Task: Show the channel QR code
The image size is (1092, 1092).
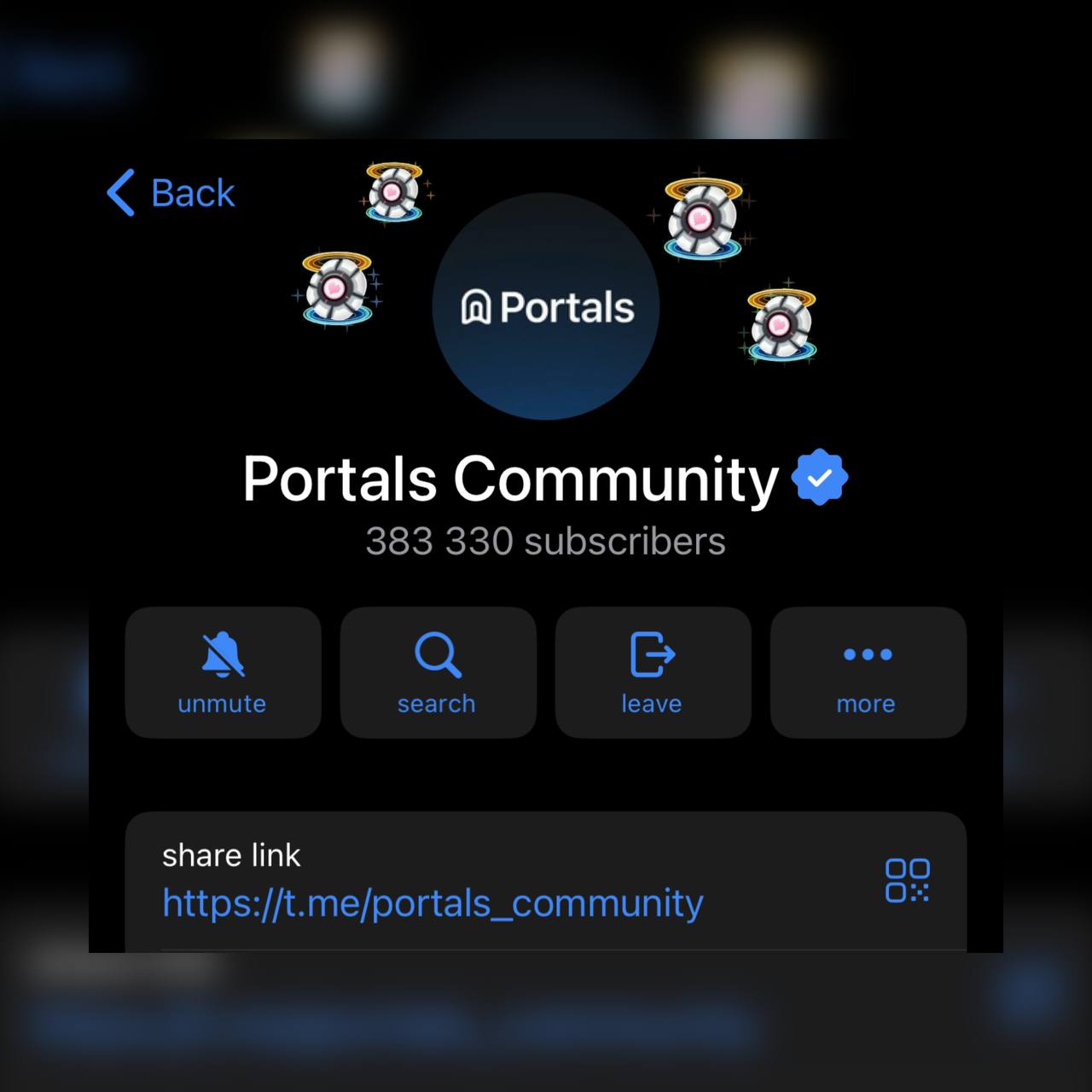Action: click(907, 880)
